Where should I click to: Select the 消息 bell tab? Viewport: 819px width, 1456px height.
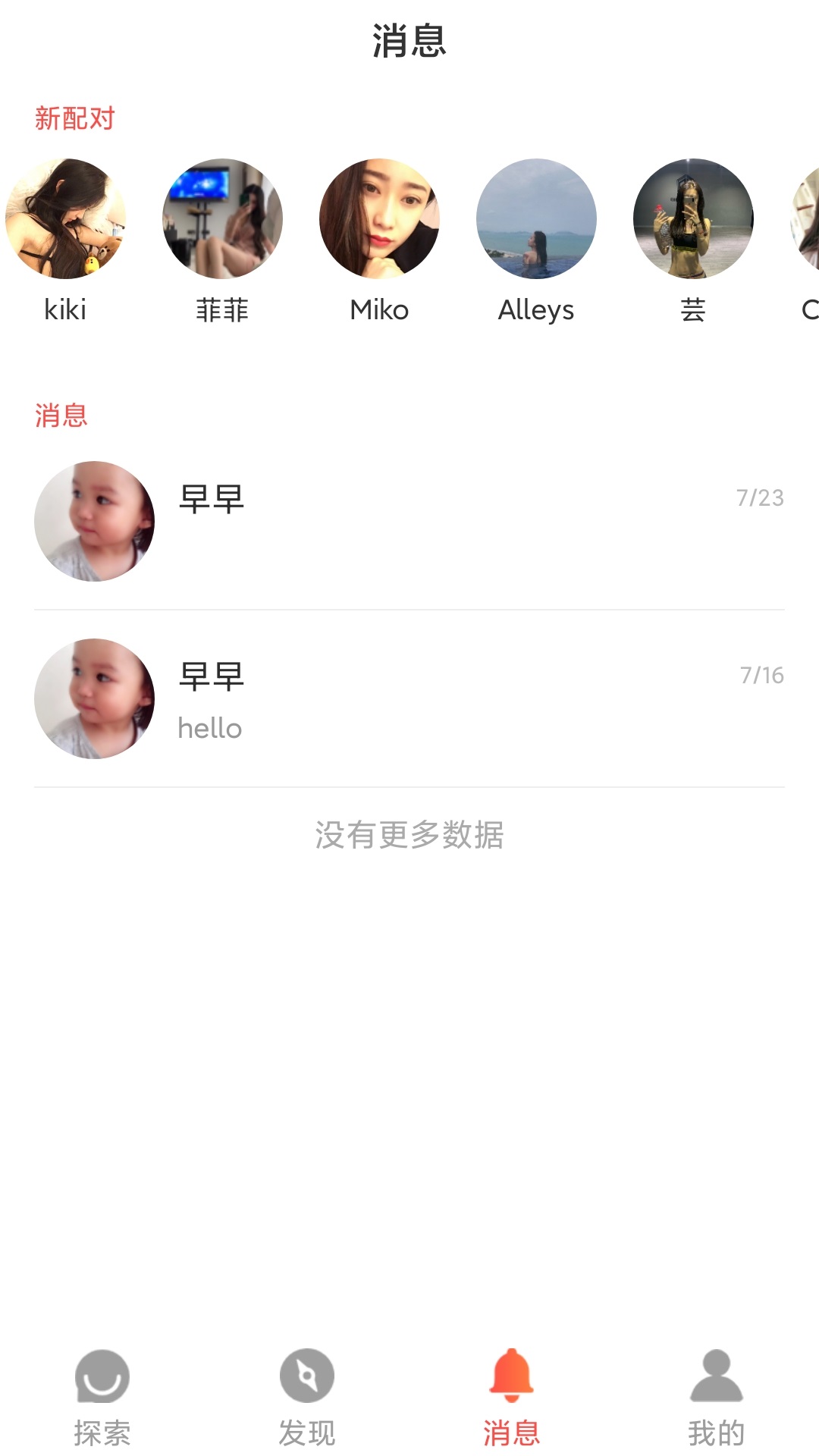(512, 1397)
